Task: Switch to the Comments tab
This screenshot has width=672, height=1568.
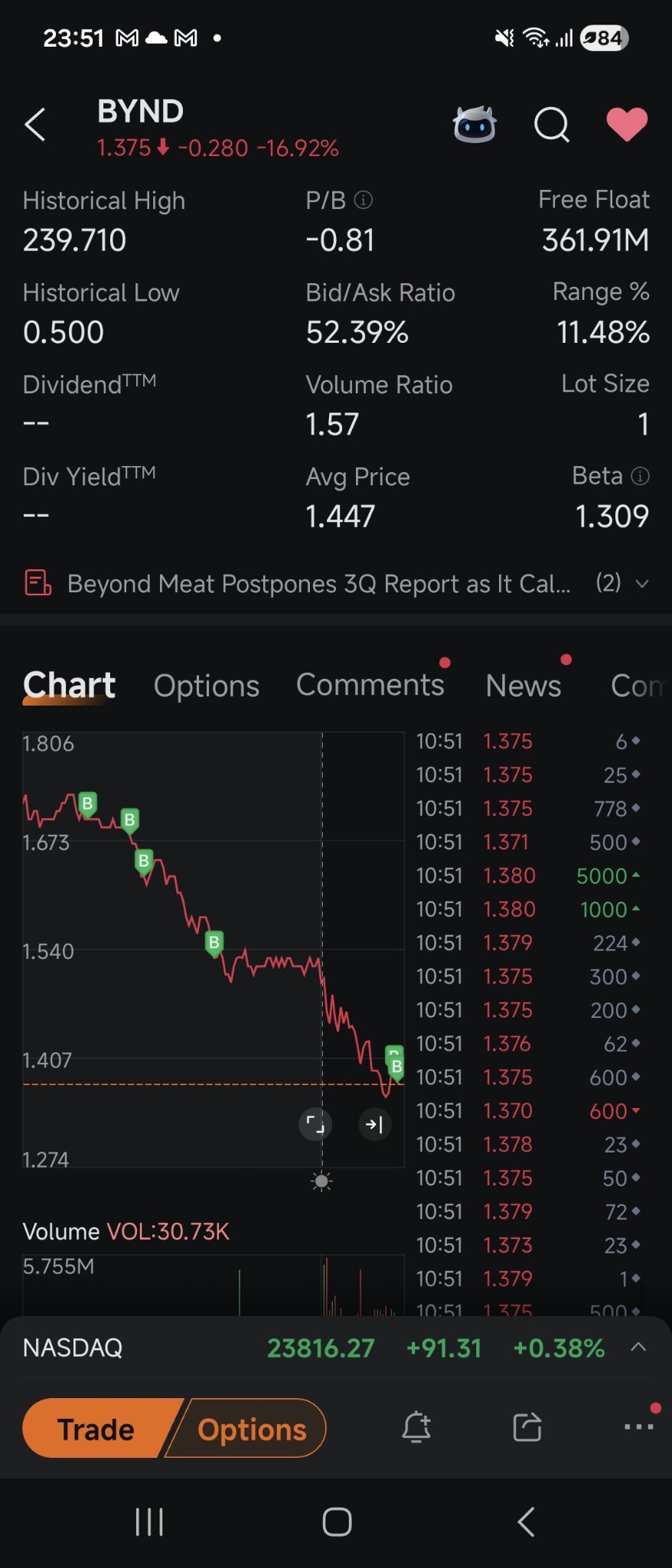Action: coord(370,685)
